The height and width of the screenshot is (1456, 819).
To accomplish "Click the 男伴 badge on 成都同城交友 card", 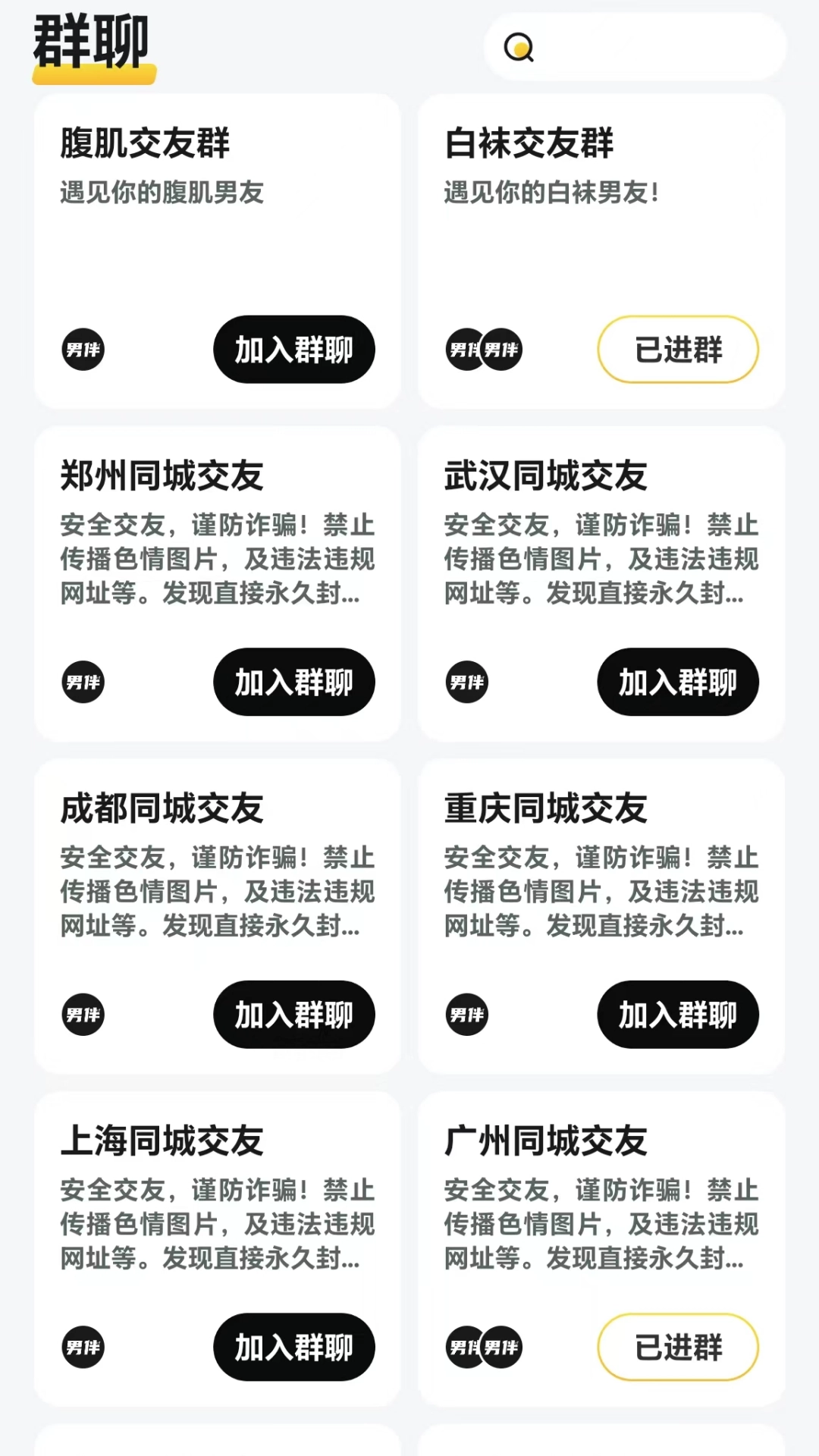I will (83, 1014).
